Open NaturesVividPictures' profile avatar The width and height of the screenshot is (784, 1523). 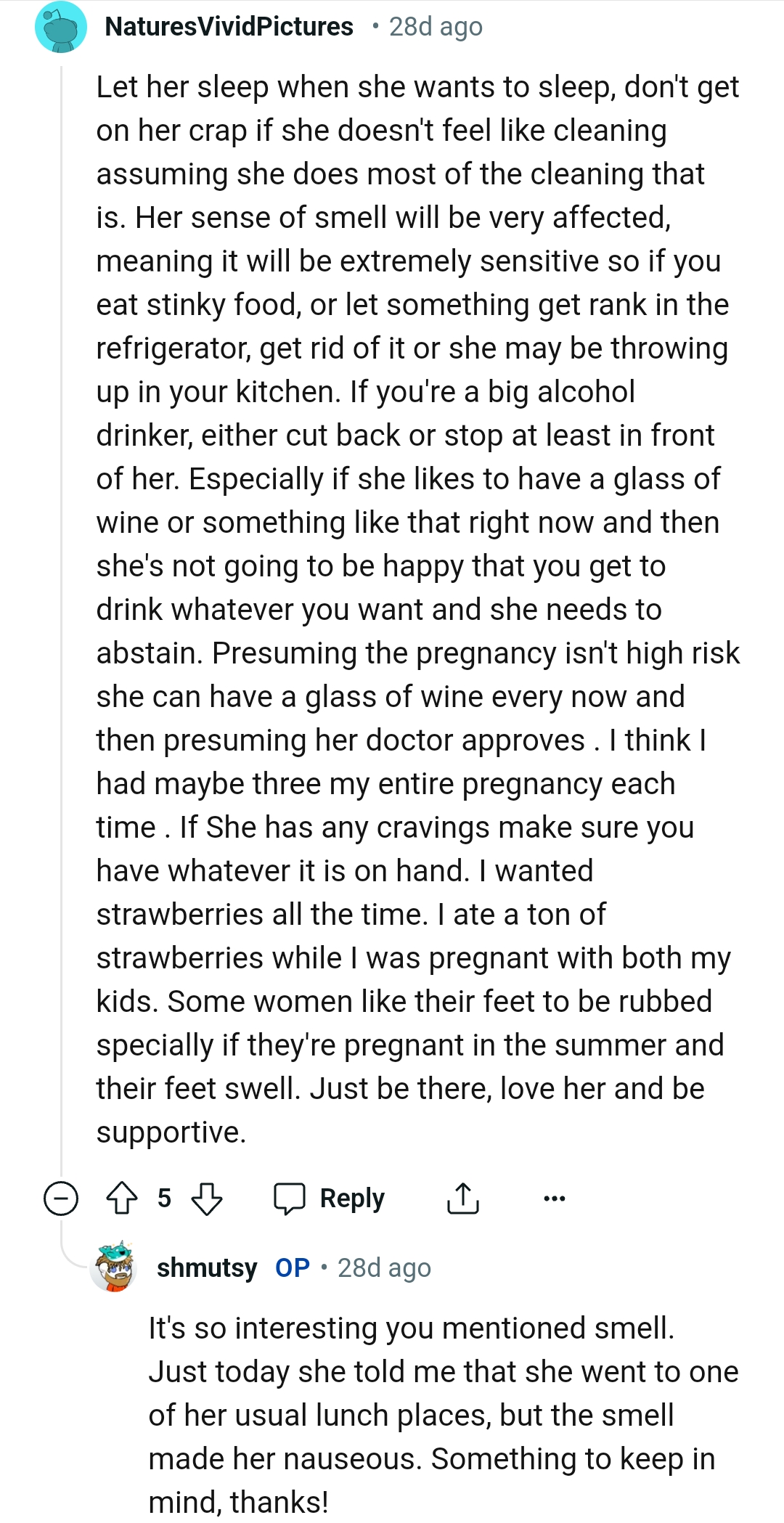61,28
